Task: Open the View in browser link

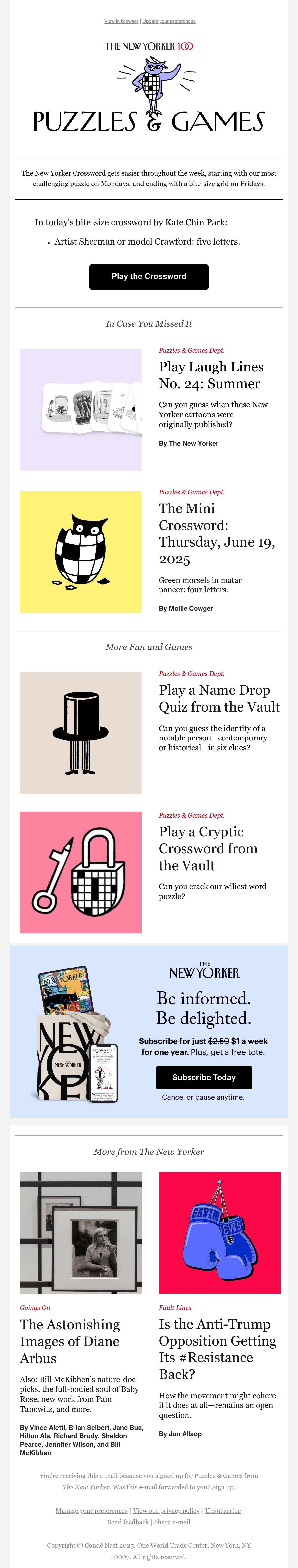Action: pos(121,21)
